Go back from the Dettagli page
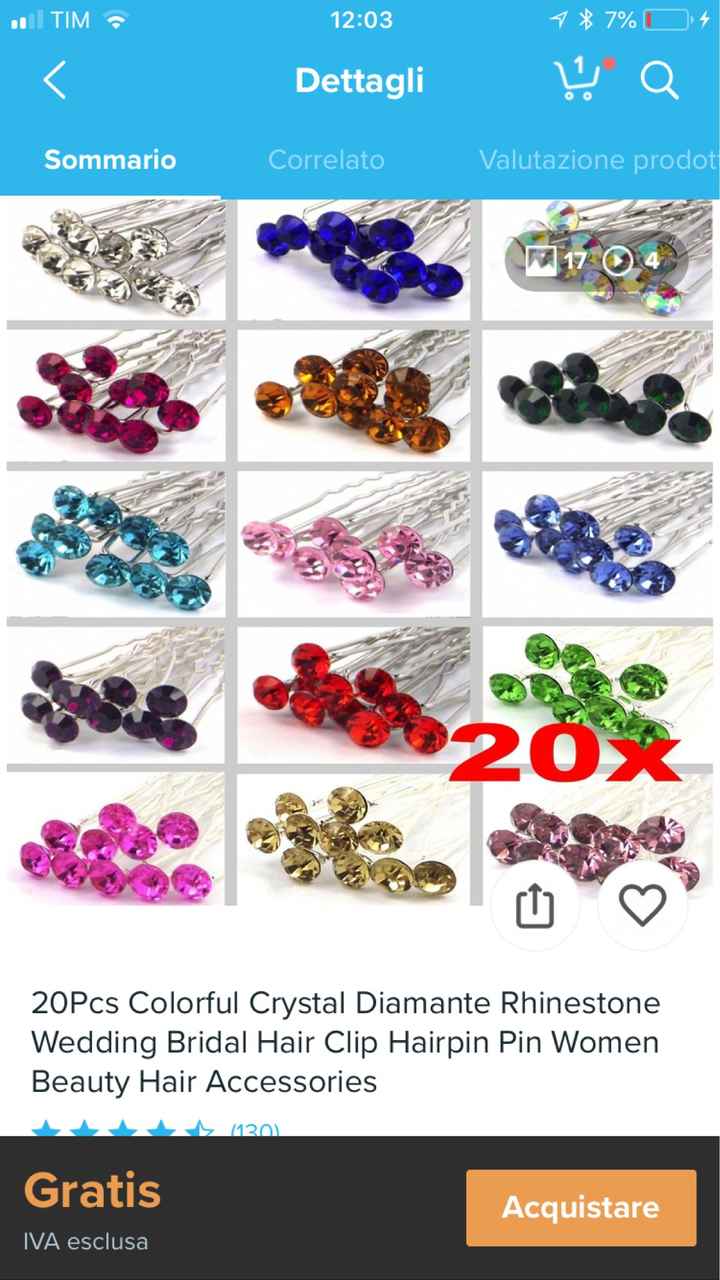Screen dimensions: 720x1280 [55, 81]
